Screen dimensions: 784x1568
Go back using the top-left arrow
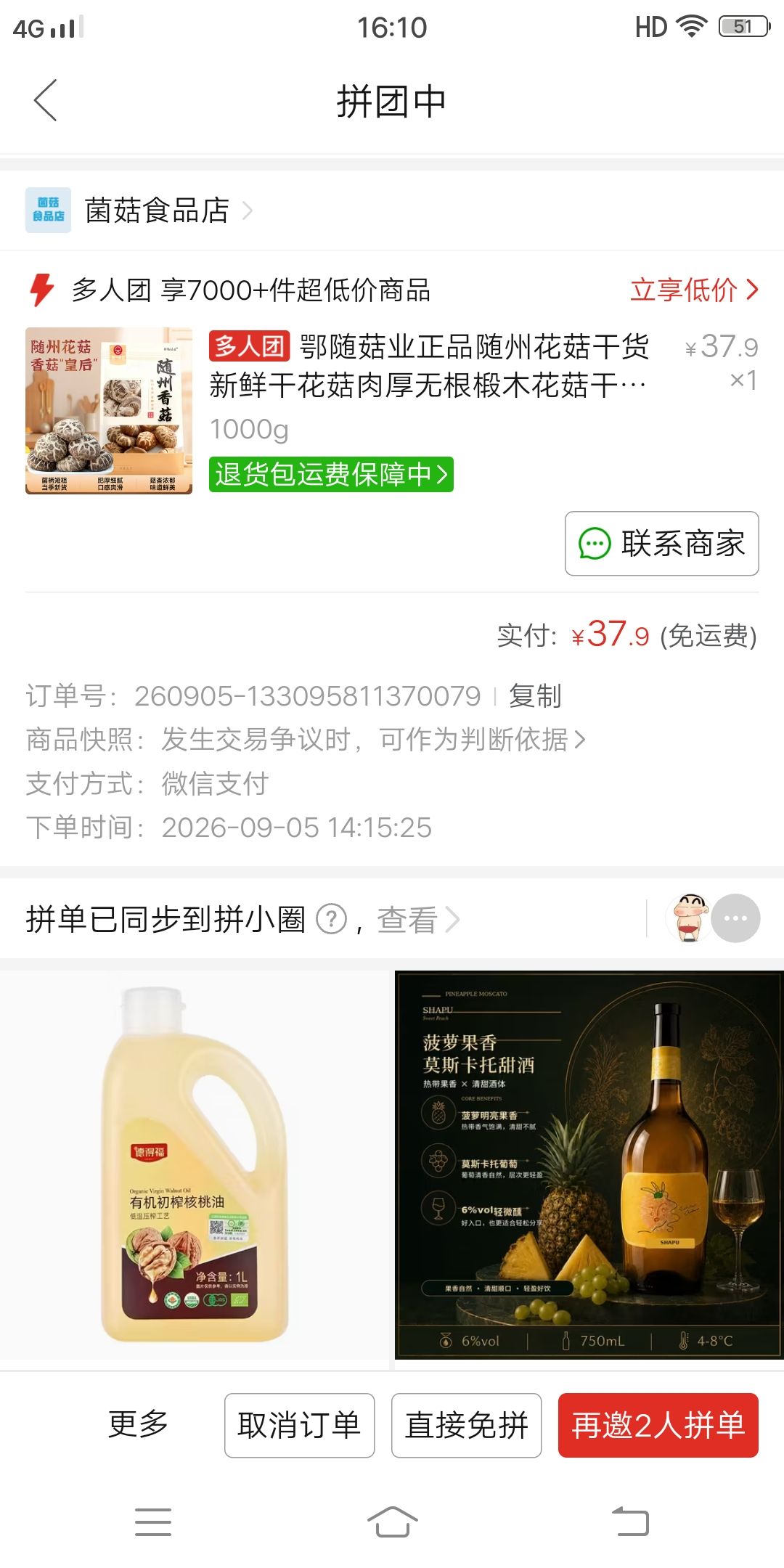(x=45, y=100)
